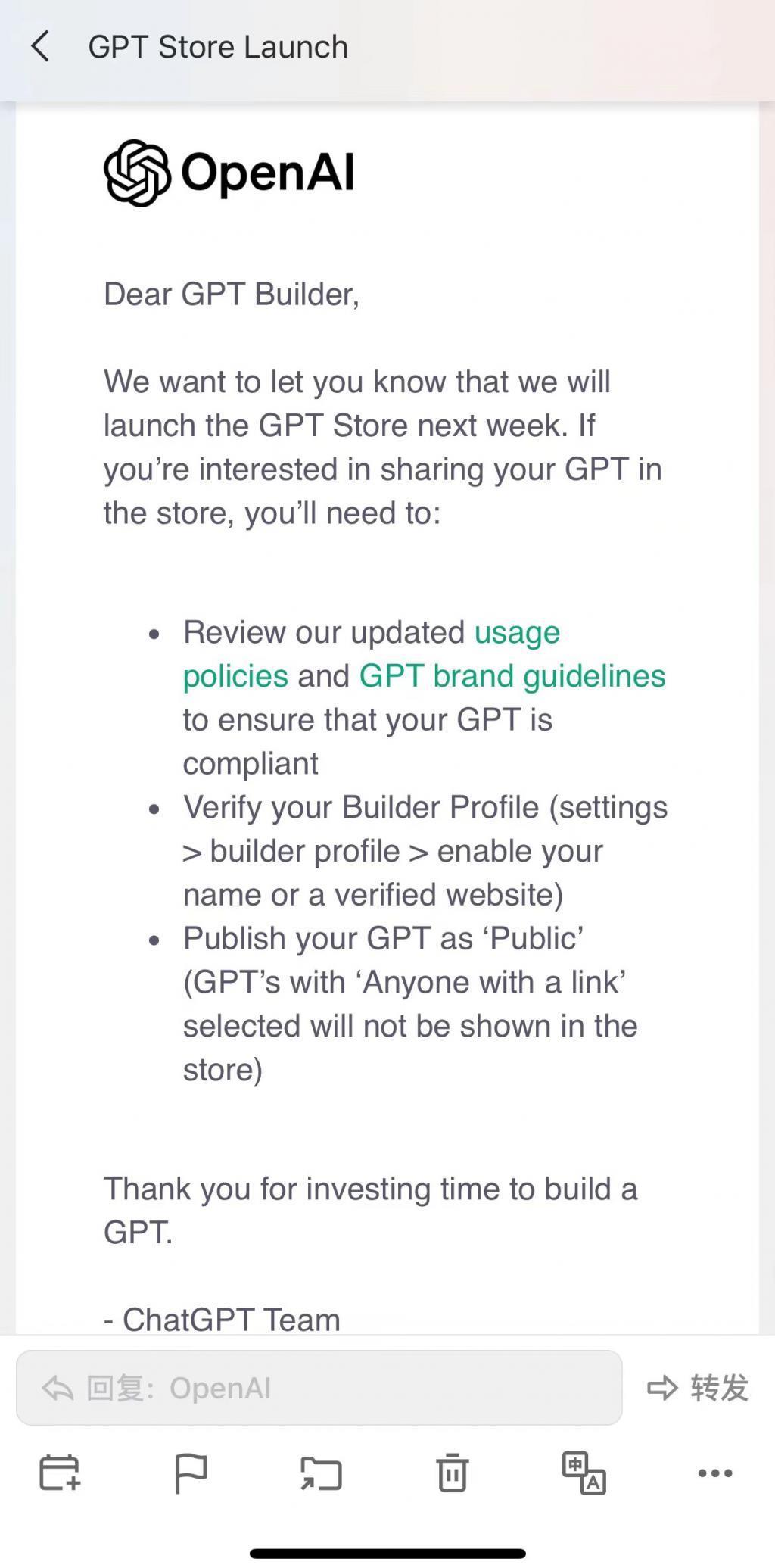Tap the reply to OpenAI field
Viewport: 775px width, 1568px height.
pyautogui.click(x=319, y=1388)
